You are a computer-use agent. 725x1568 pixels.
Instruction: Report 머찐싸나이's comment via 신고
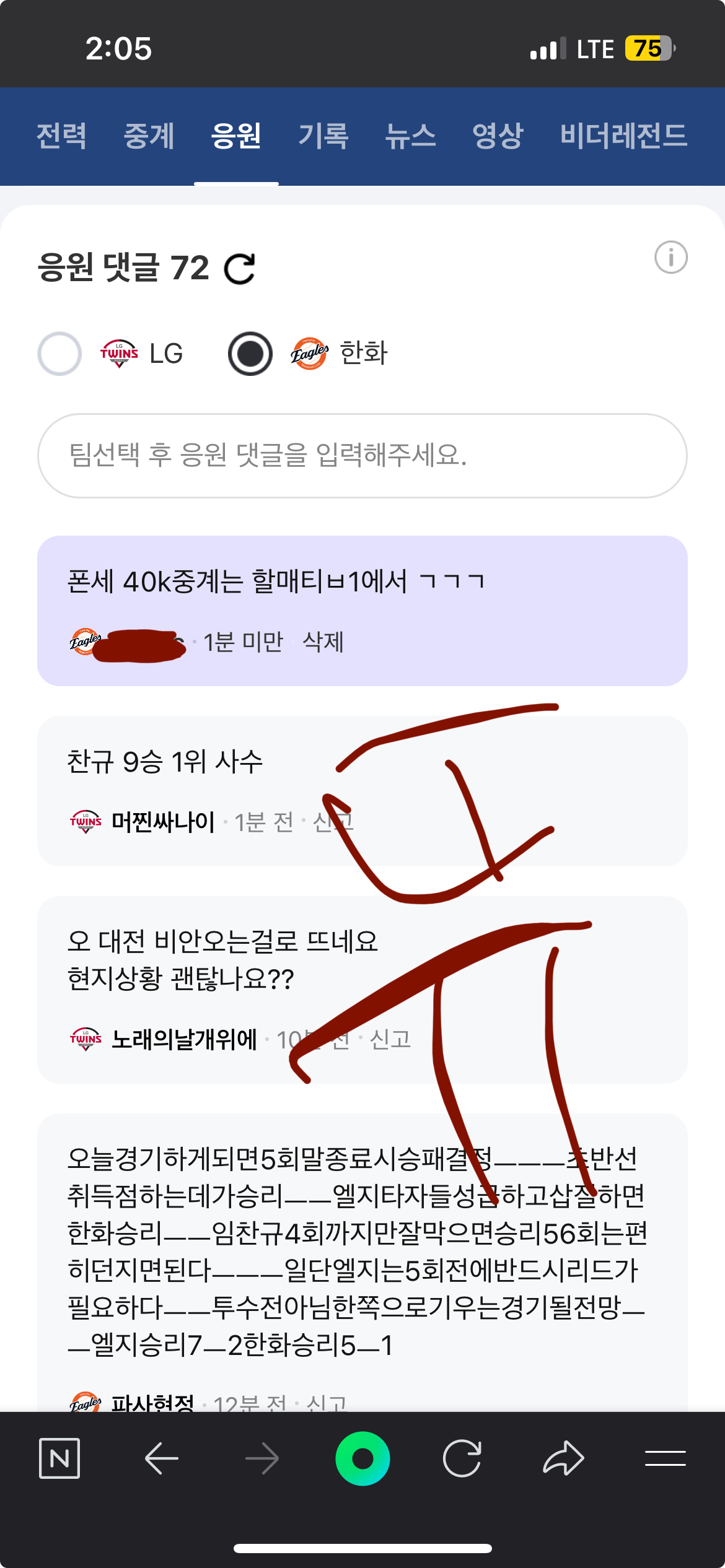333,822
